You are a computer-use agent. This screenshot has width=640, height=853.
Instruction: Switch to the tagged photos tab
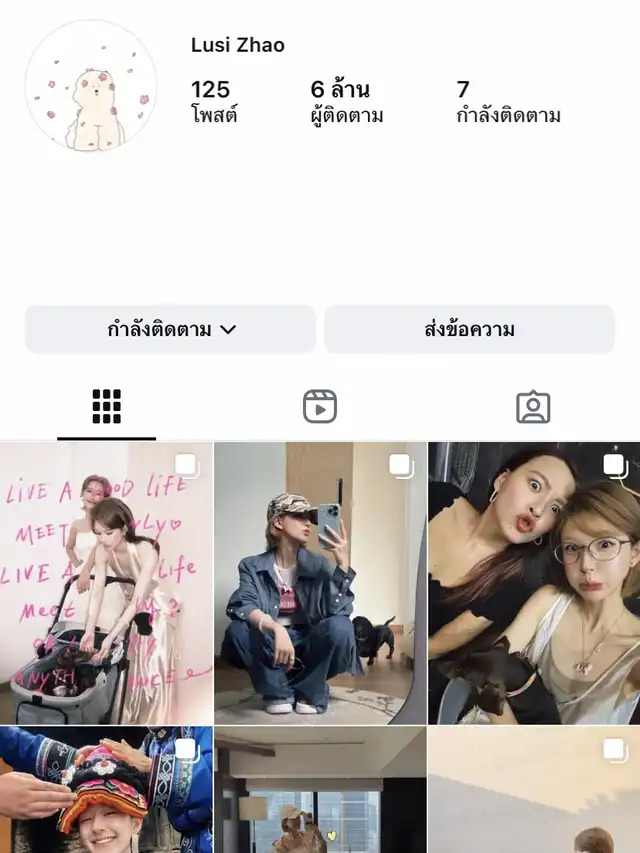(533, 407)
